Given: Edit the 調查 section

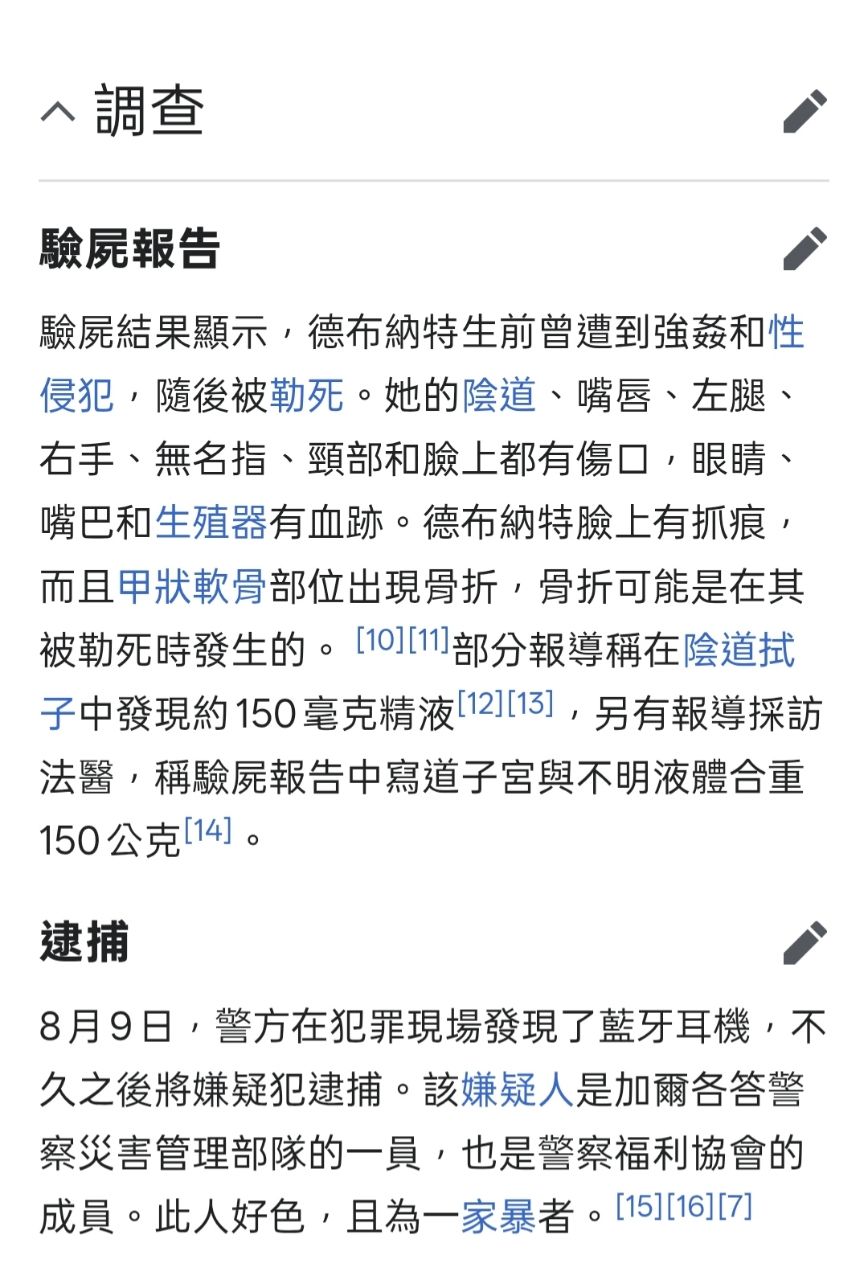Looking at the screenshot, I should 804,111.
